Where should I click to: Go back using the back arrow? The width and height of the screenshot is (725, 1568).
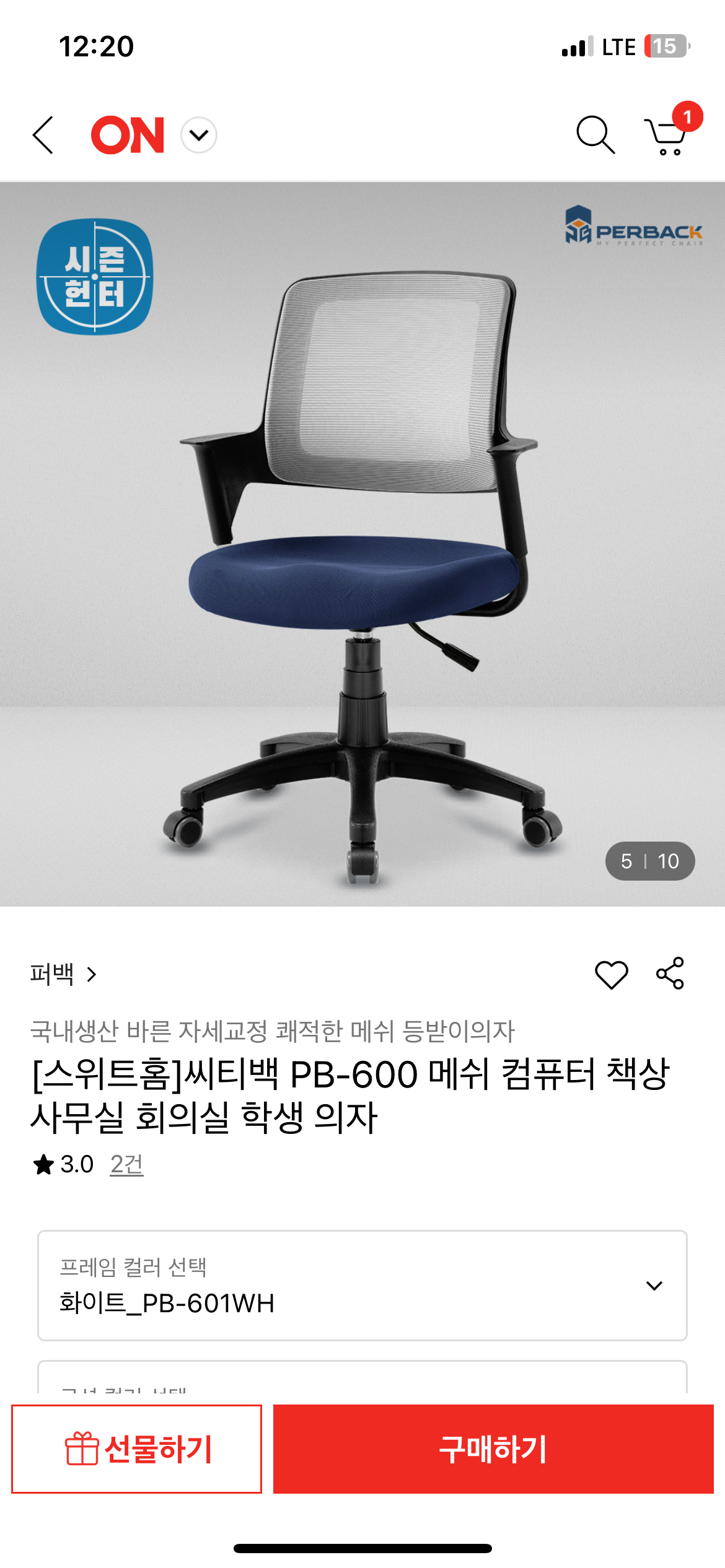coord(43,134)
